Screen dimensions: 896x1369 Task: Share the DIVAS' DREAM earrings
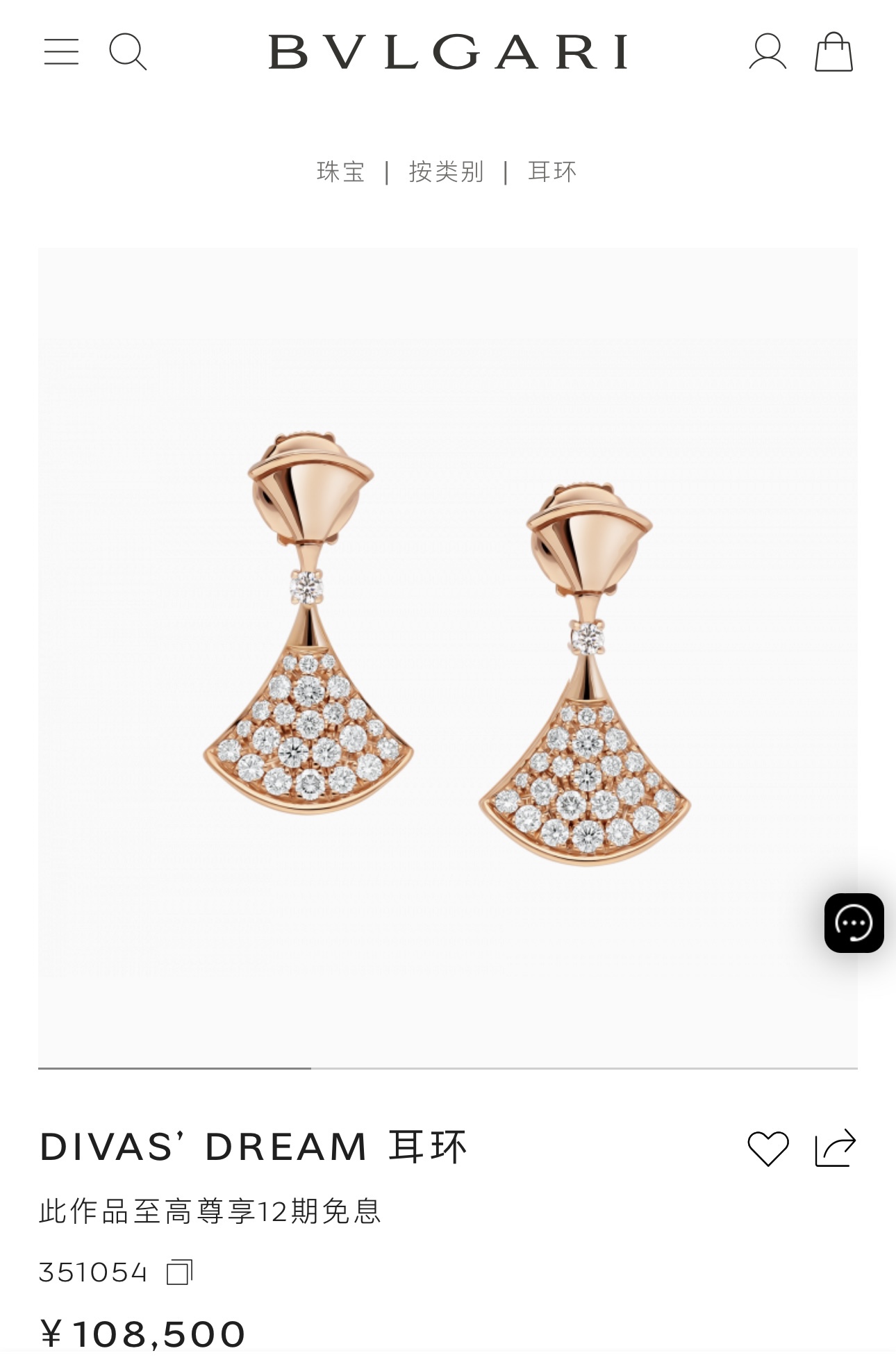(x=835, y=1147)
